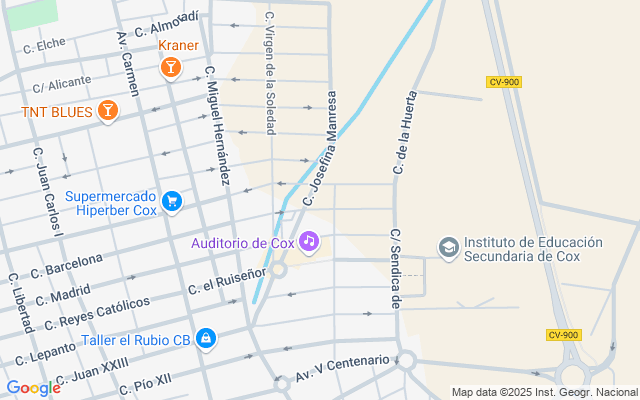Open the Auditorio de Cox pin
The image size is (640, 400).
pyautogui.click(x=309, y=242)
